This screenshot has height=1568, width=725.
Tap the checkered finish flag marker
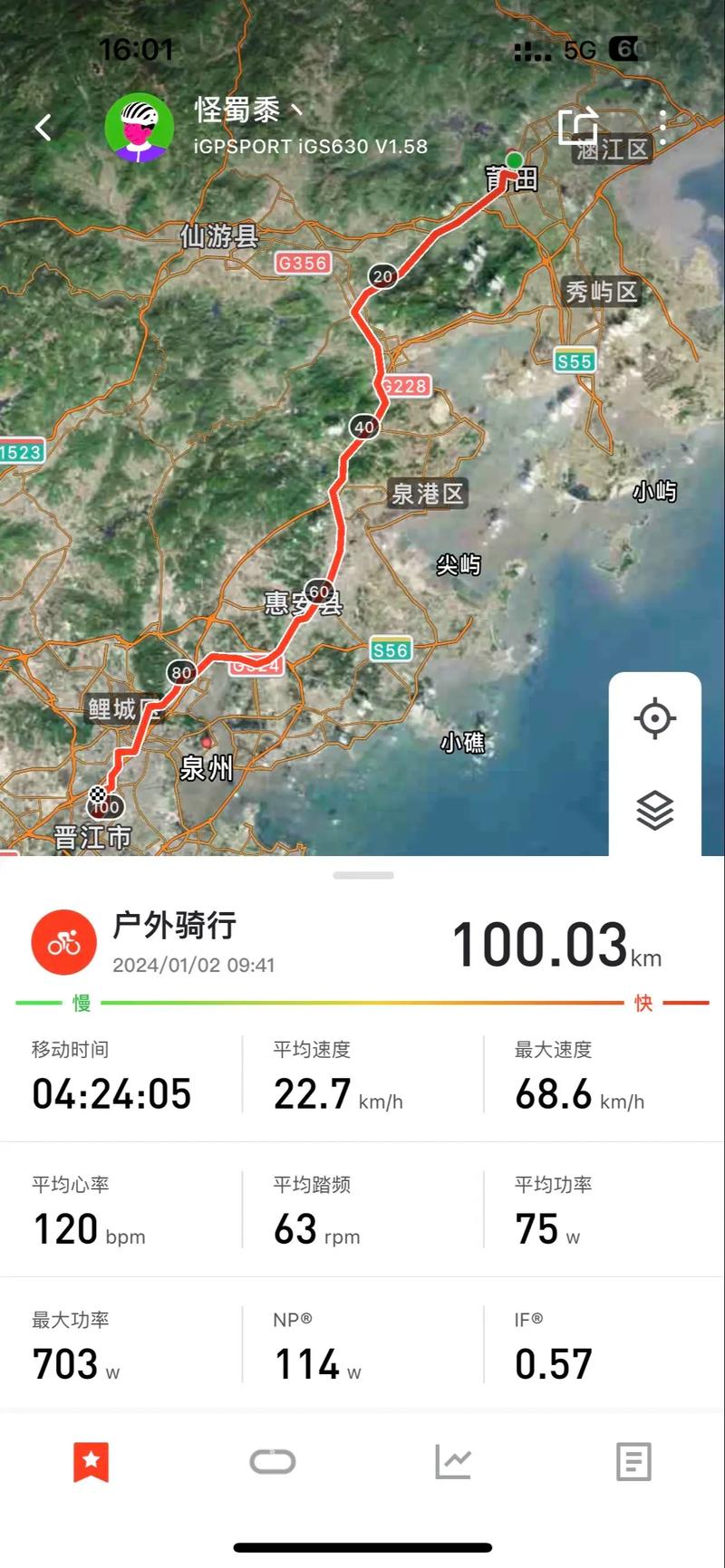pos(100,793)
